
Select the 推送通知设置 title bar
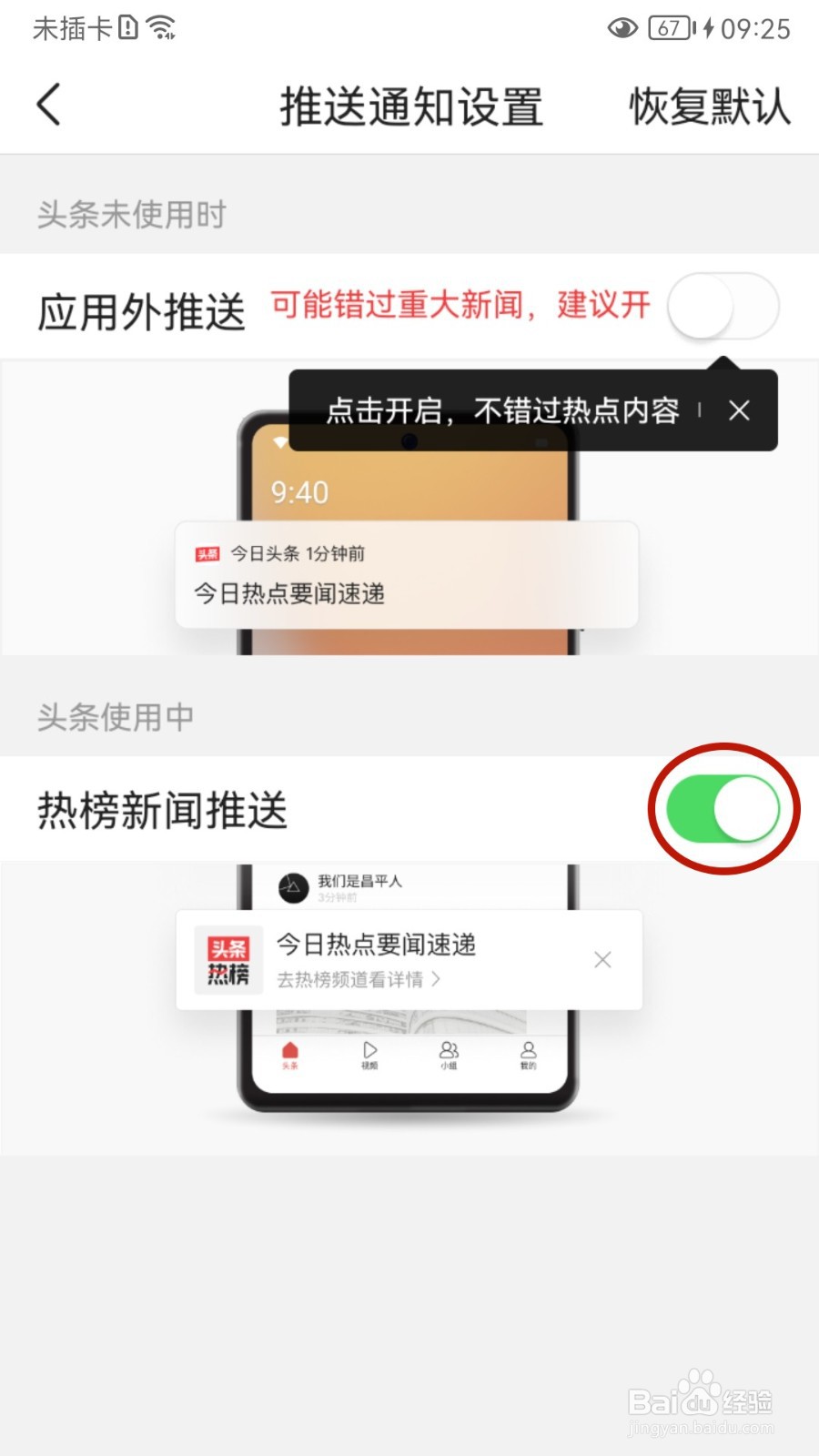coord(409,105)
